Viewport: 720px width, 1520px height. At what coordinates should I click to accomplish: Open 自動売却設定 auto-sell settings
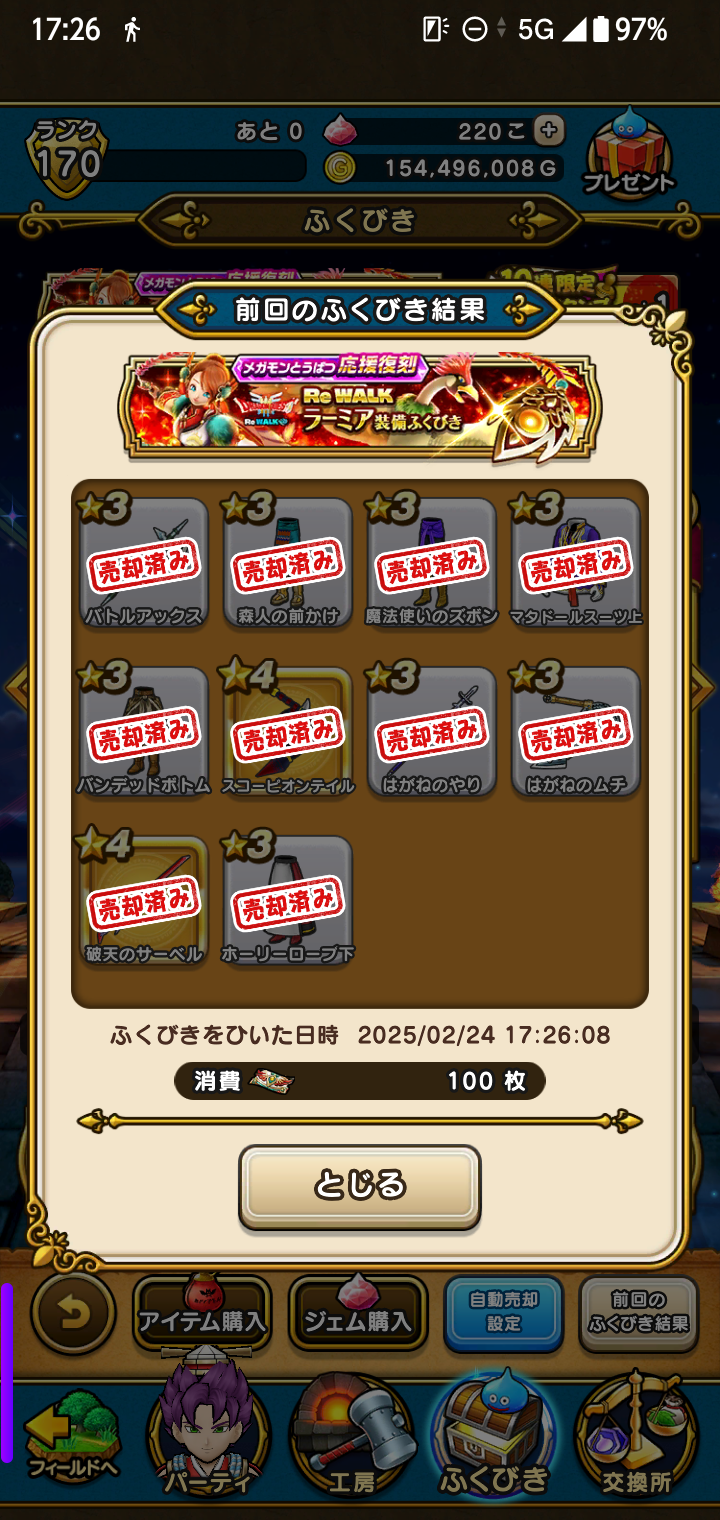coord(504,1312)
